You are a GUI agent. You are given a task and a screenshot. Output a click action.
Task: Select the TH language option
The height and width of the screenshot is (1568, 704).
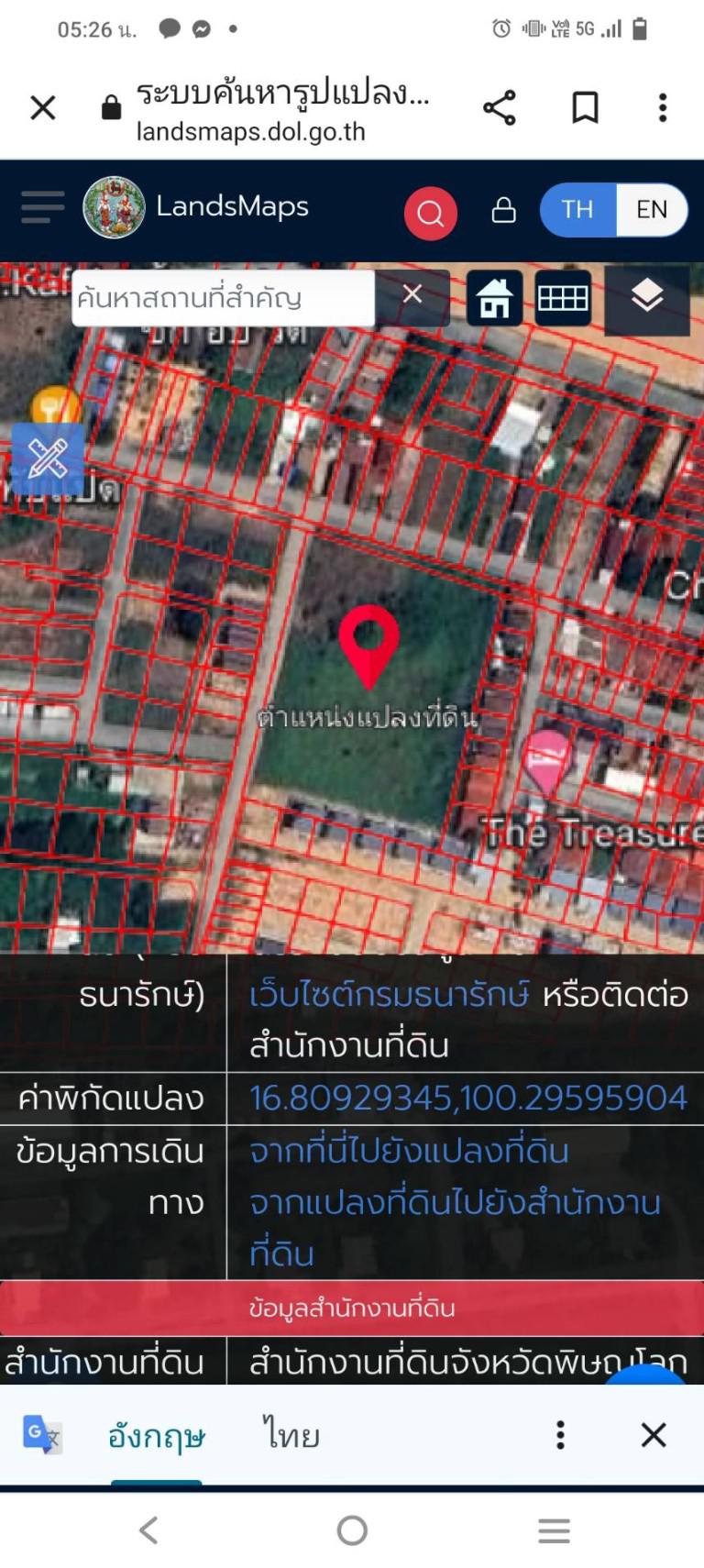coord(577,210)
